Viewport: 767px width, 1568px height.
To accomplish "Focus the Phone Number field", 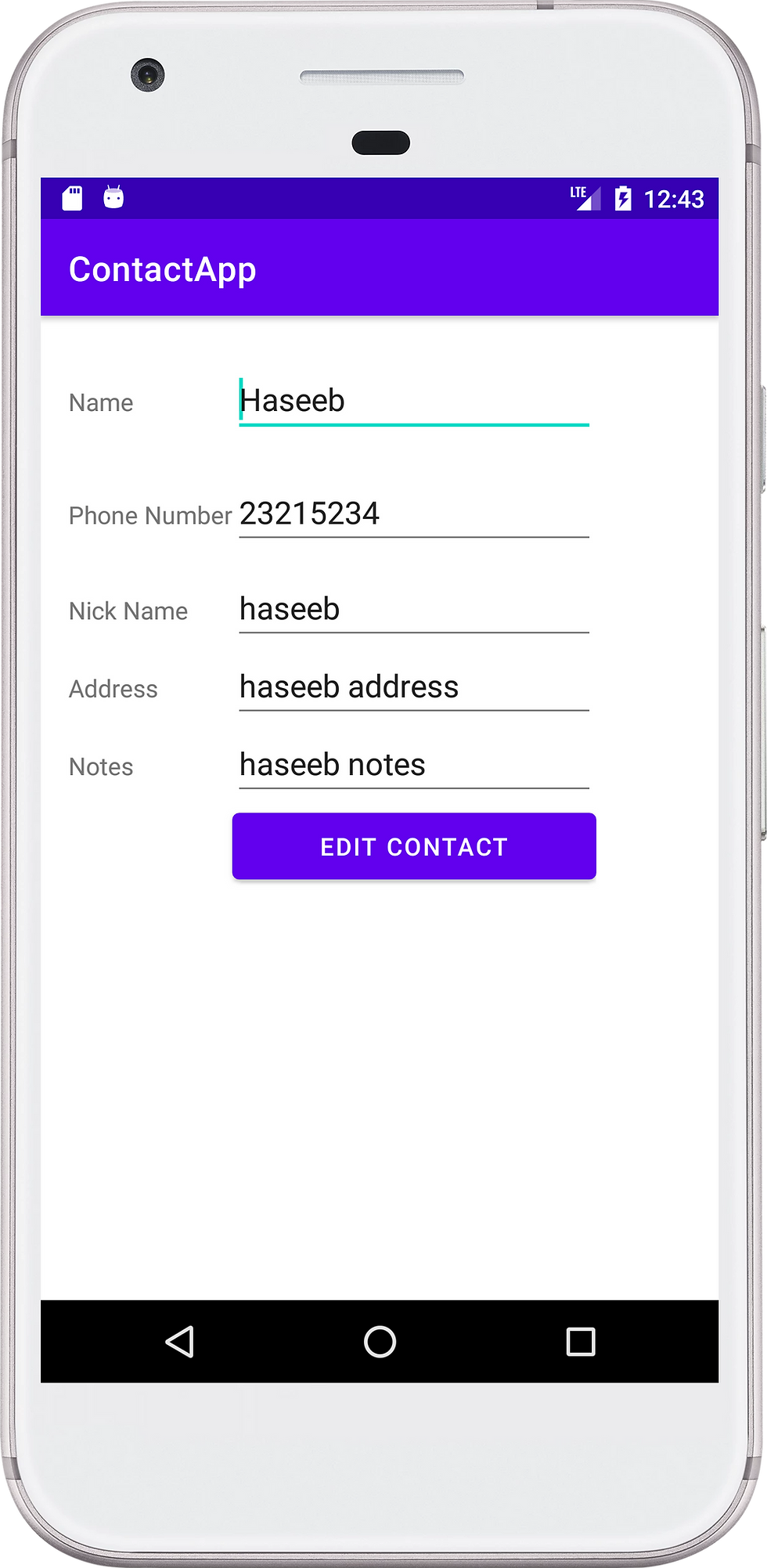I will [413, 515].
